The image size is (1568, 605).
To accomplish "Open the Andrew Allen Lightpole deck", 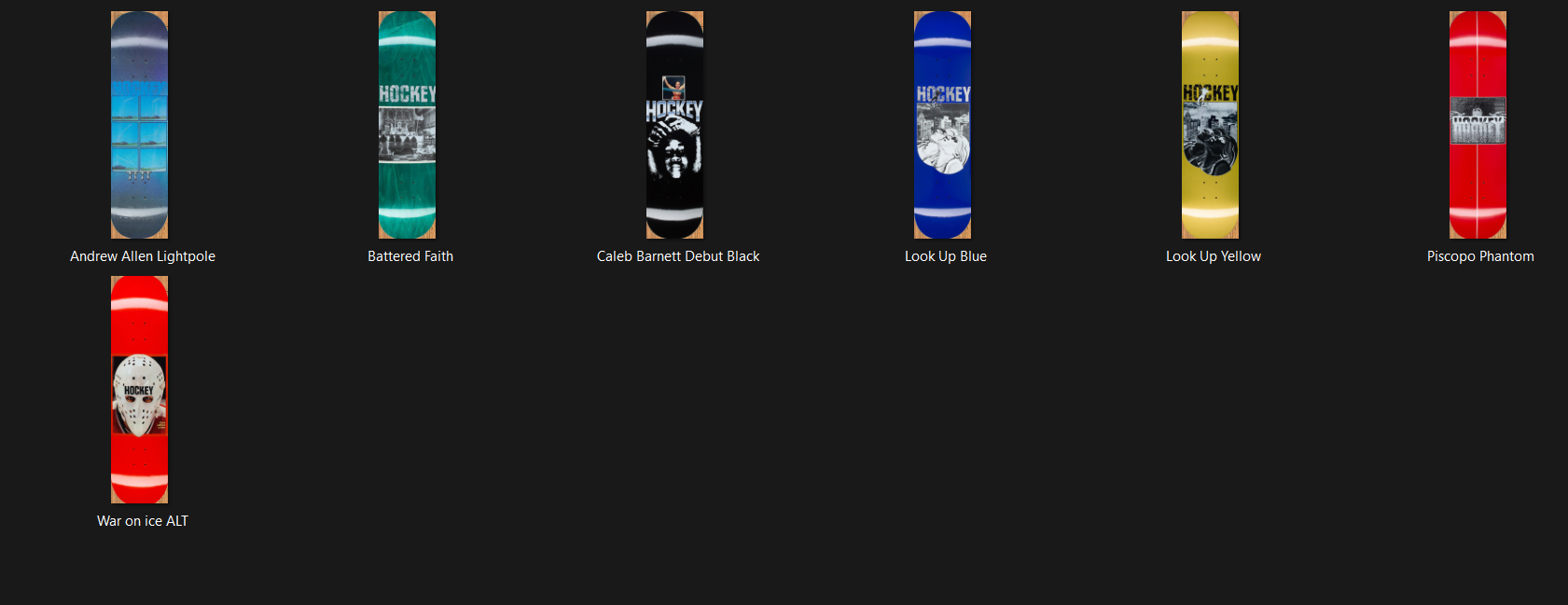I will point(139,125).
